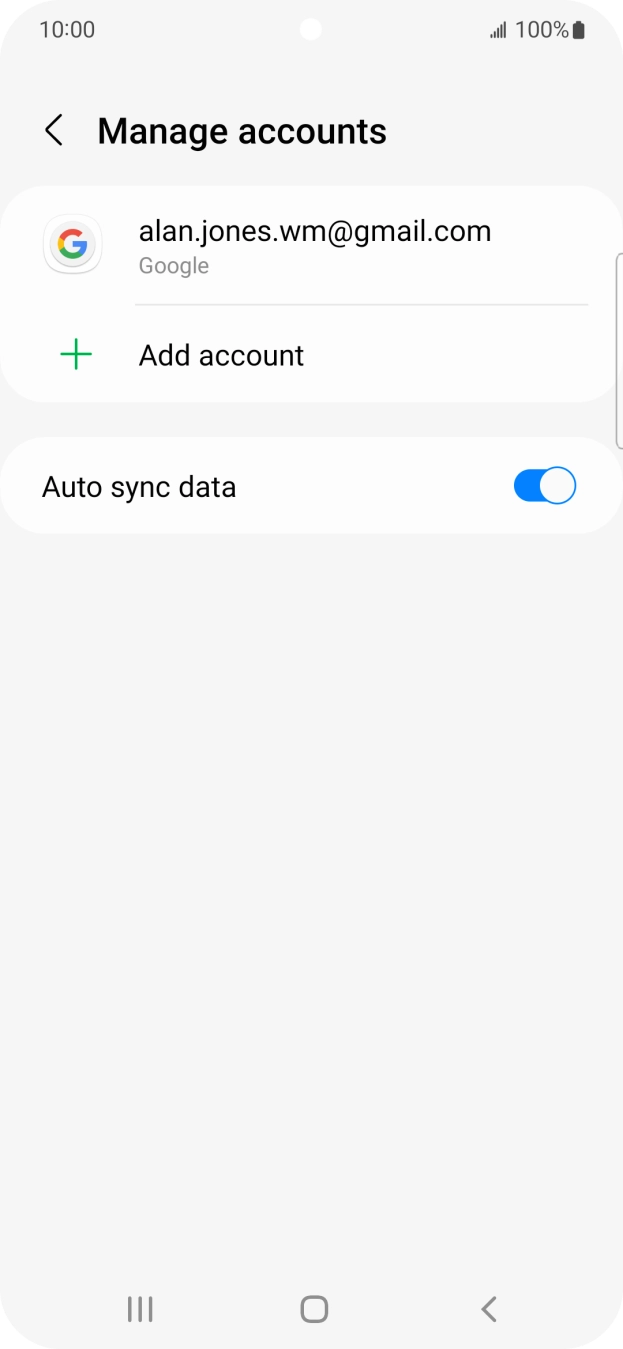The width and height of the screenshot is (623, 1349).
Task: Open recent apps from the navigation bar
Action: coord(140,1309)
